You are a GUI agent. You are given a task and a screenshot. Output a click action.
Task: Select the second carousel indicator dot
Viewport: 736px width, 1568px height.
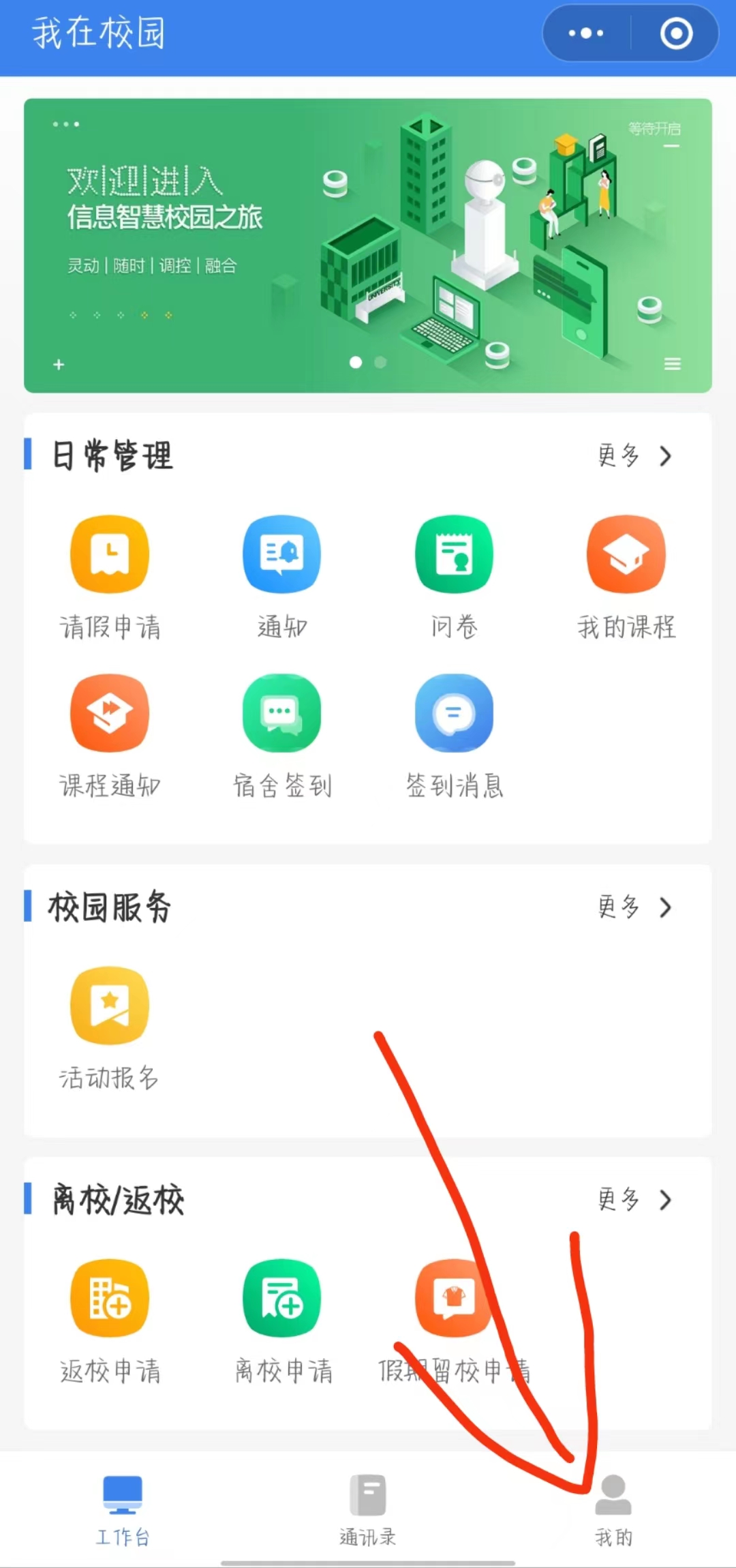tap(380, 363)
